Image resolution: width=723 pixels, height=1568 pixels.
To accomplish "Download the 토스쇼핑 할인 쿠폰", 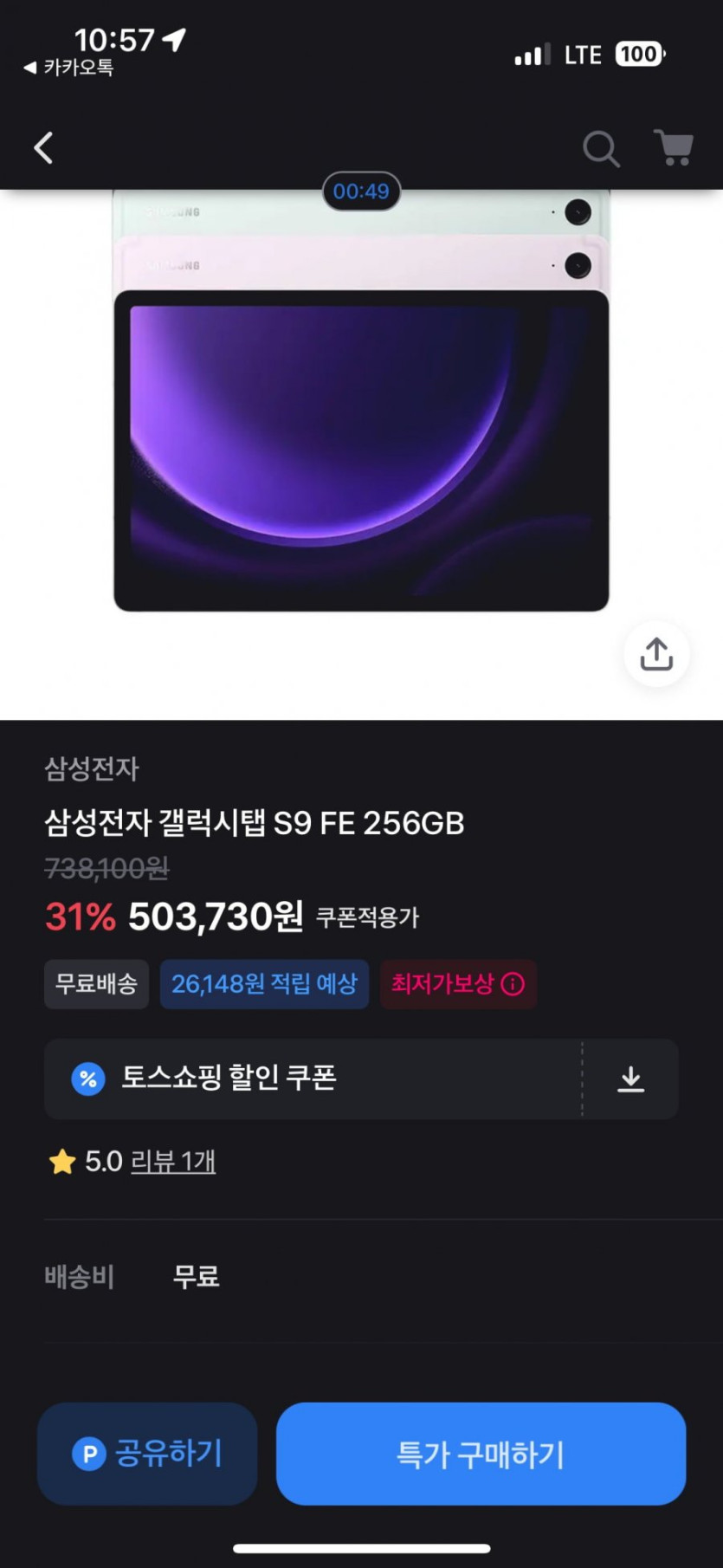I will click(630, 1079).
